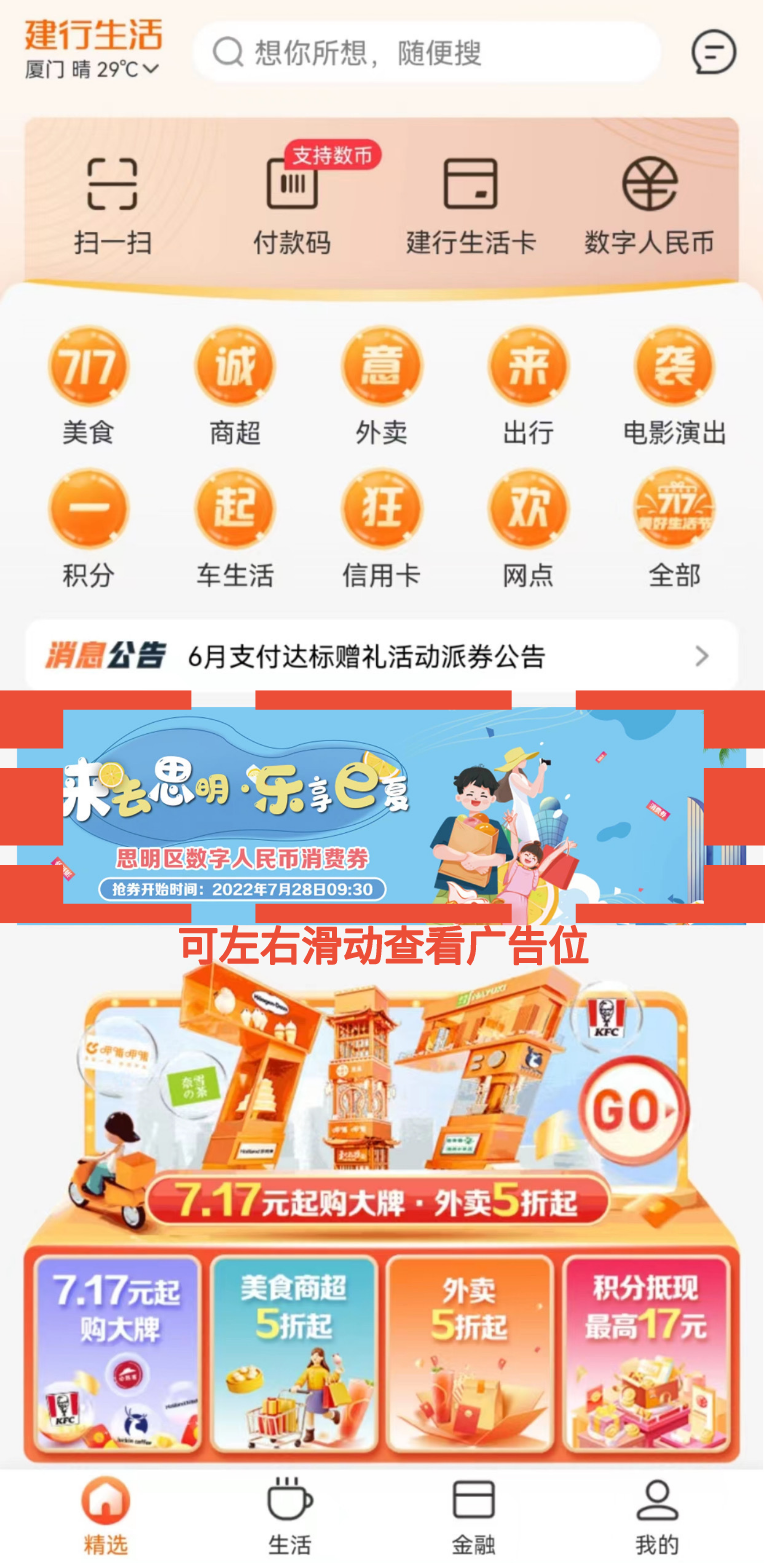Open the 积分抵现 最高17元 card
The height and width of the screenshot is (1565, 765).
[x=646, y=1353]
